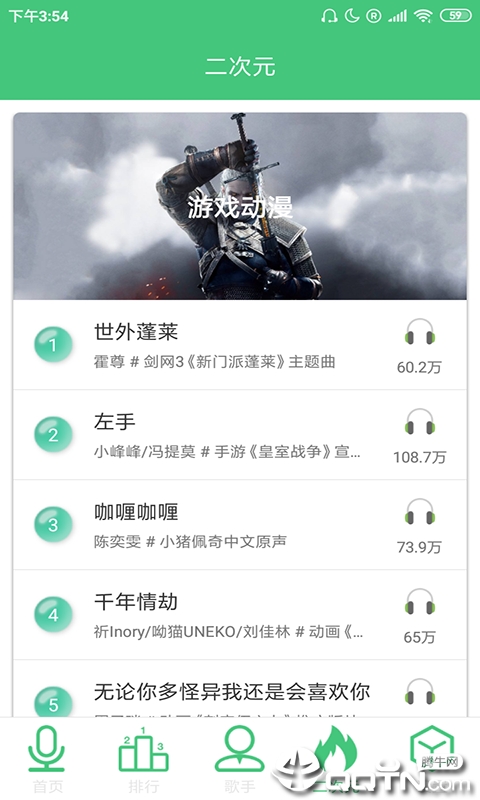Tap the flame 二次元 tab

[335, 759]
